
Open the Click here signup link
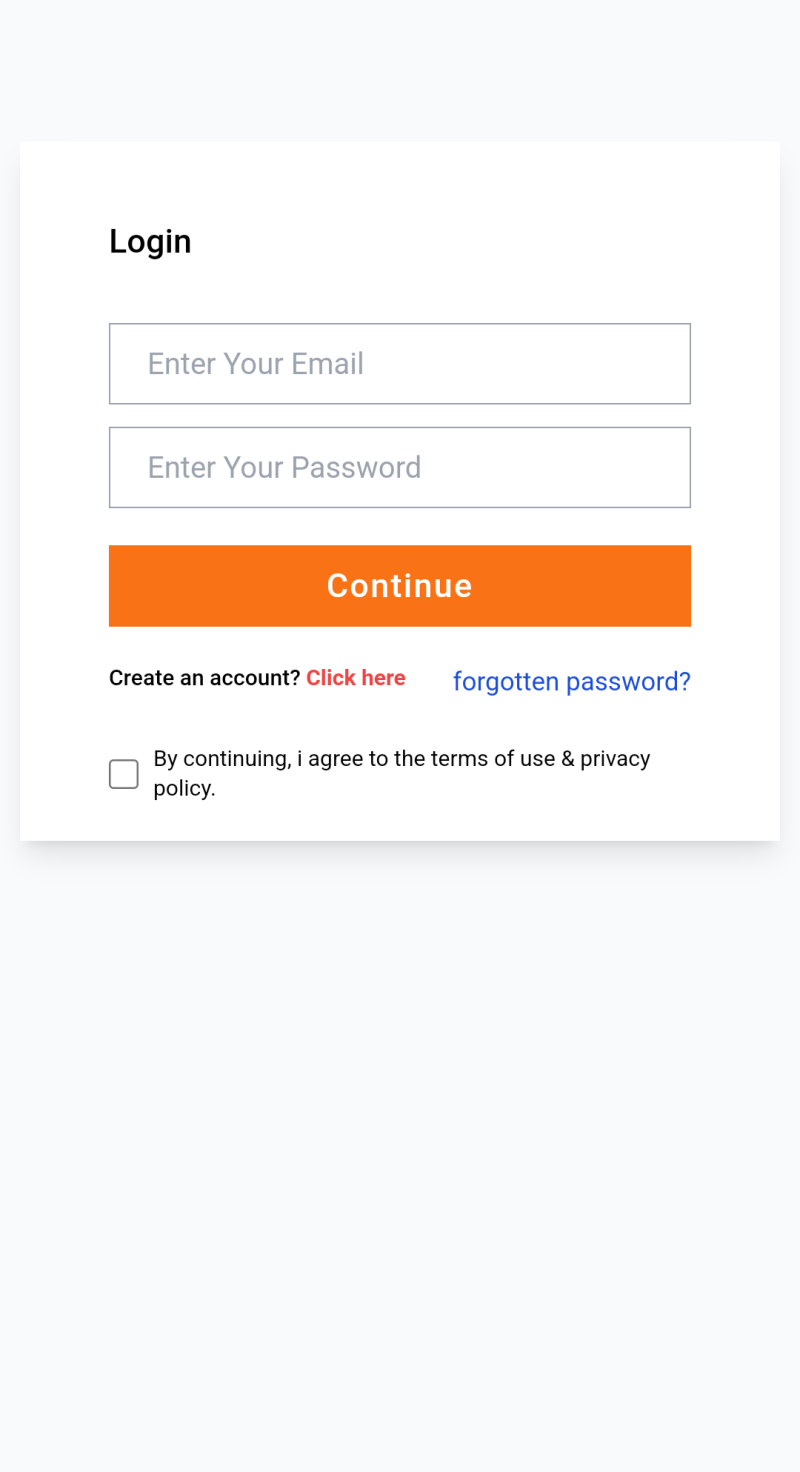(356, 678)
